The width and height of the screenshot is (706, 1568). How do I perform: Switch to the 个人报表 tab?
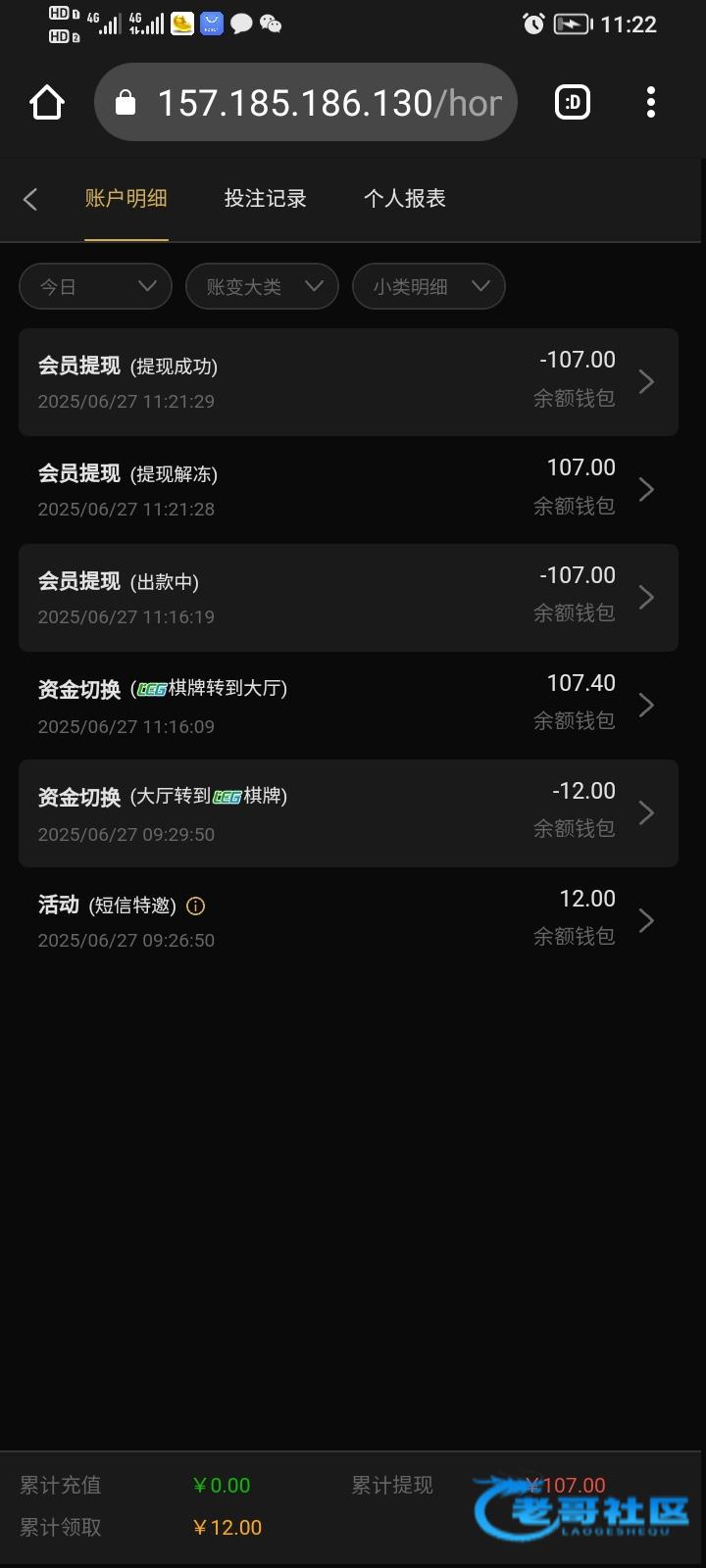tap(404, 198)
